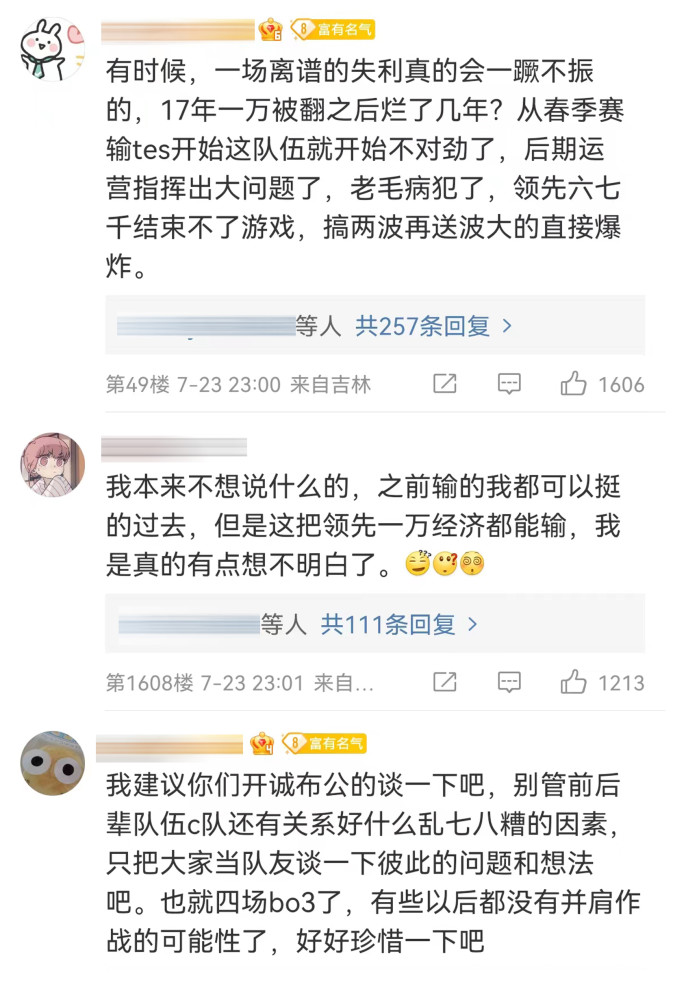Screen dimensions: 686x1000
Task: Reply to the comment on floor 49
Action: (x=509, y=384)
